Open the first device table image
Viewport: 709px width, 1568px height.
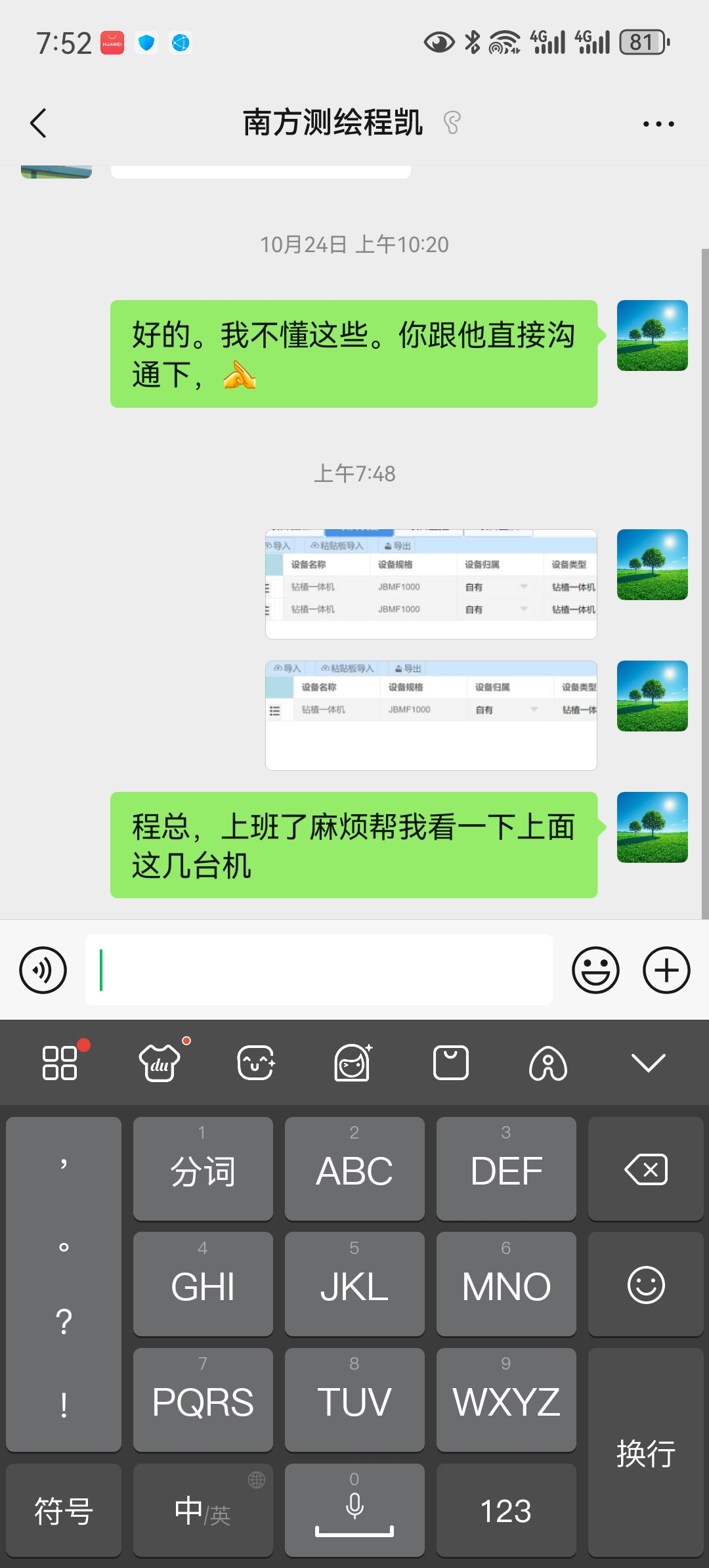[x=431, y=584]
